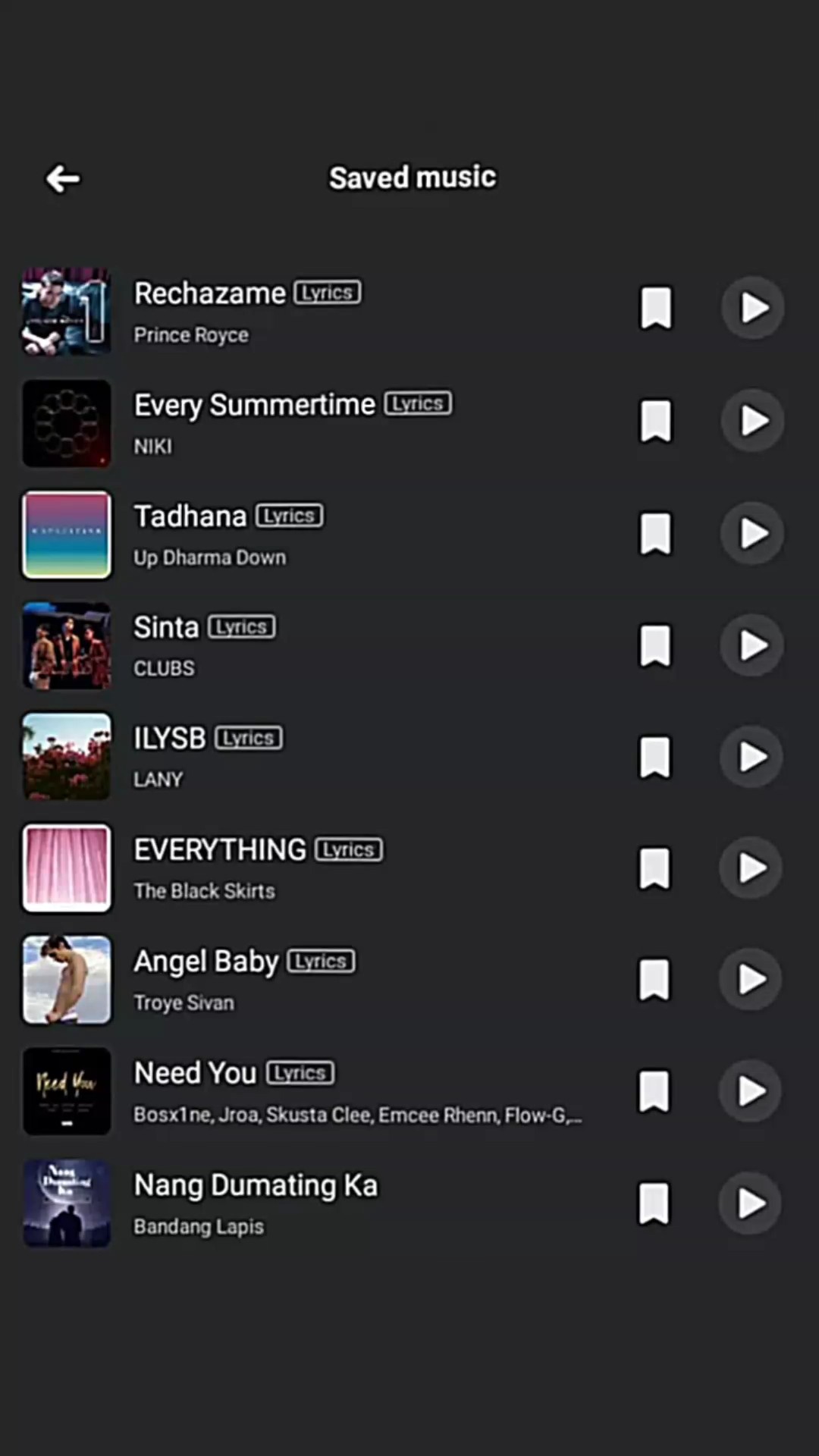Play Rechazame by Prince Royce
819x1456 pixels.
tap(752, 308)
